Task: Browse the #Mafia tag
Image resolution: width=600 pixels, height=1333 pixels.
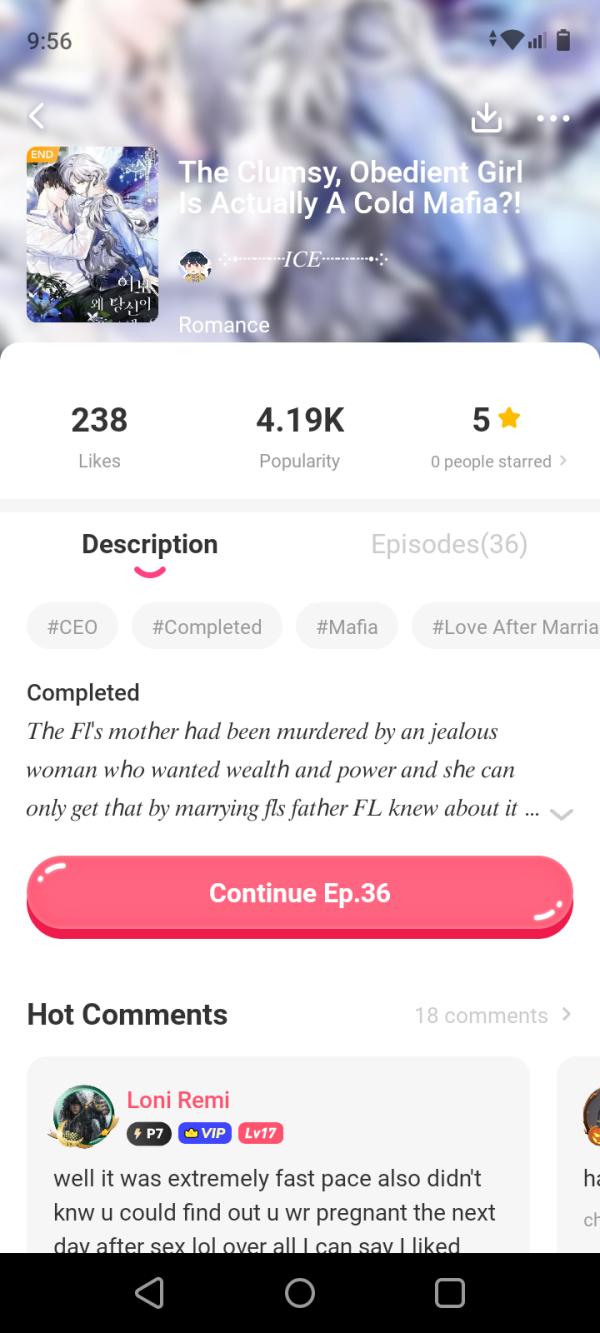Action: tap(347, 627)
